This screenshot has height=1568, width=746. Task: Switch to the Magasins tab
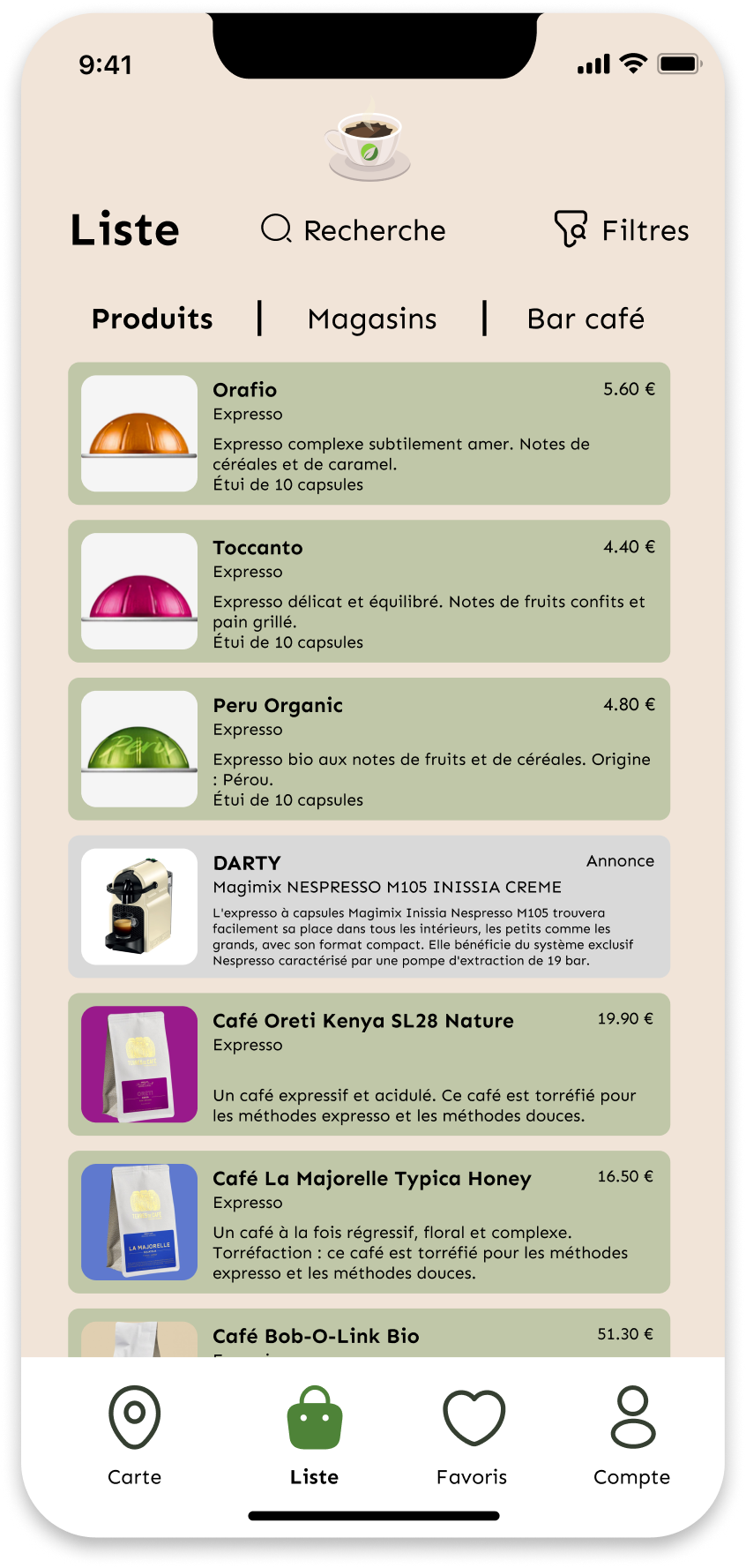372,319
